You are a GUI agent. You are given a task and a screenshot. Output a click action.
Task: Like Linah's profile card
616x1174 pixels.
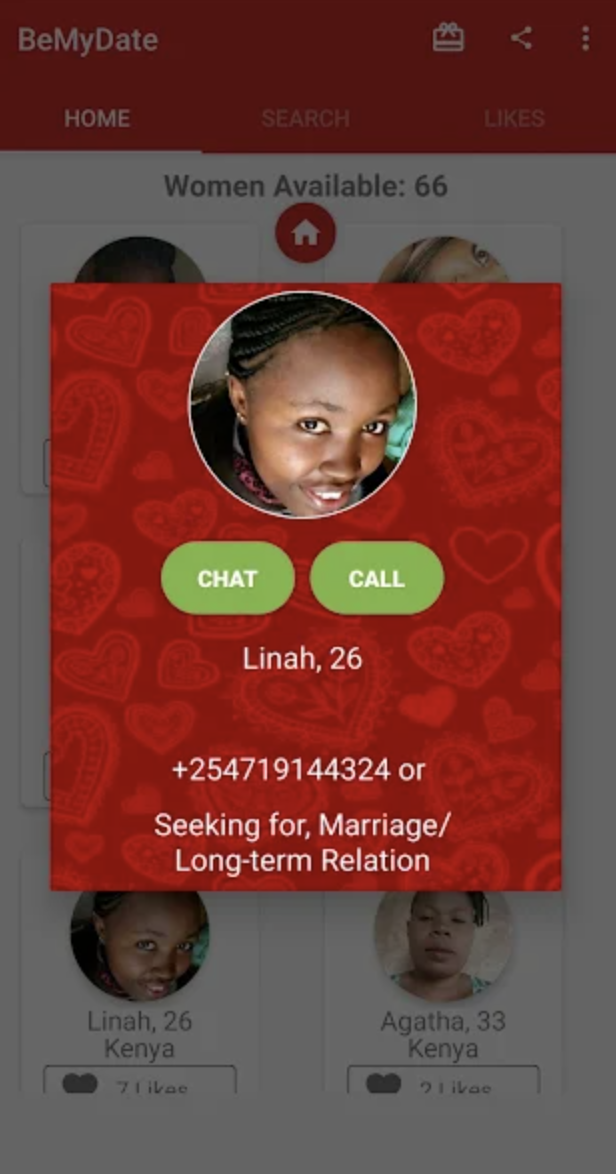click(140, 1082)
